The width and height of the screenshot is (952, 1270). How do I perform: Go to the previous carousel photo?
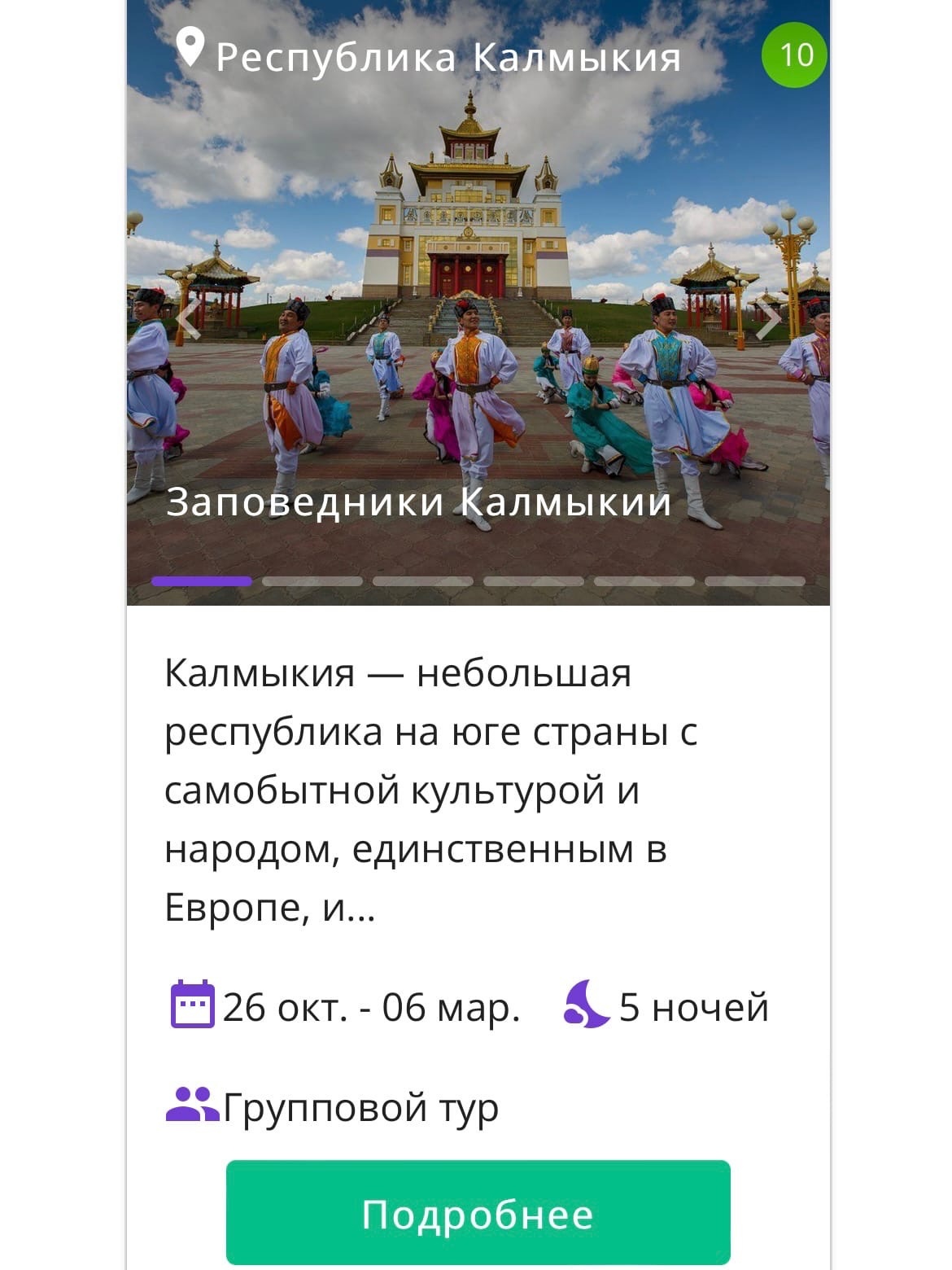point(189,319)
